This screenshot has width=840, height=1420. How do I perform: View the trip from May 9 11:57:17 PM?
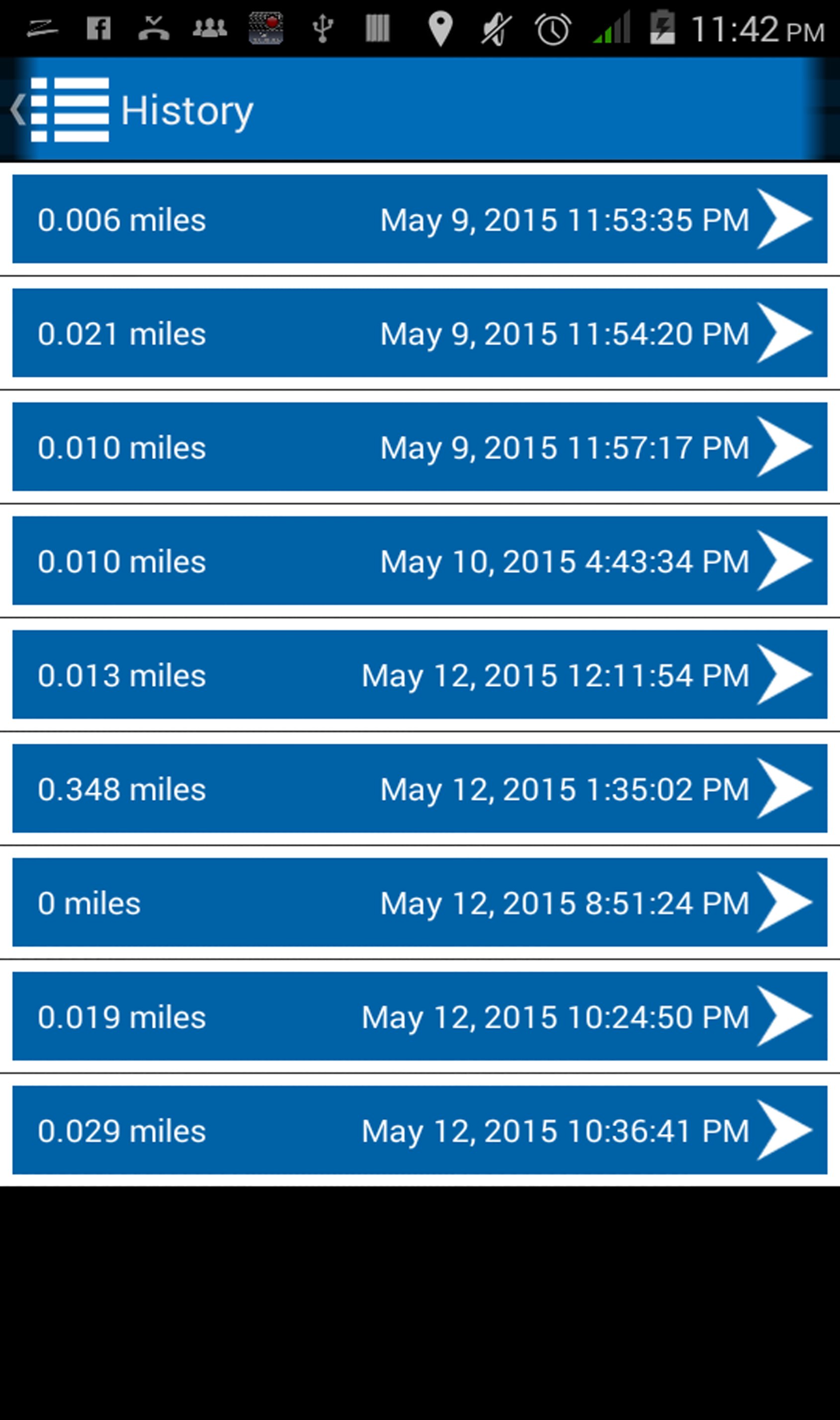click(x=420, y=447)
